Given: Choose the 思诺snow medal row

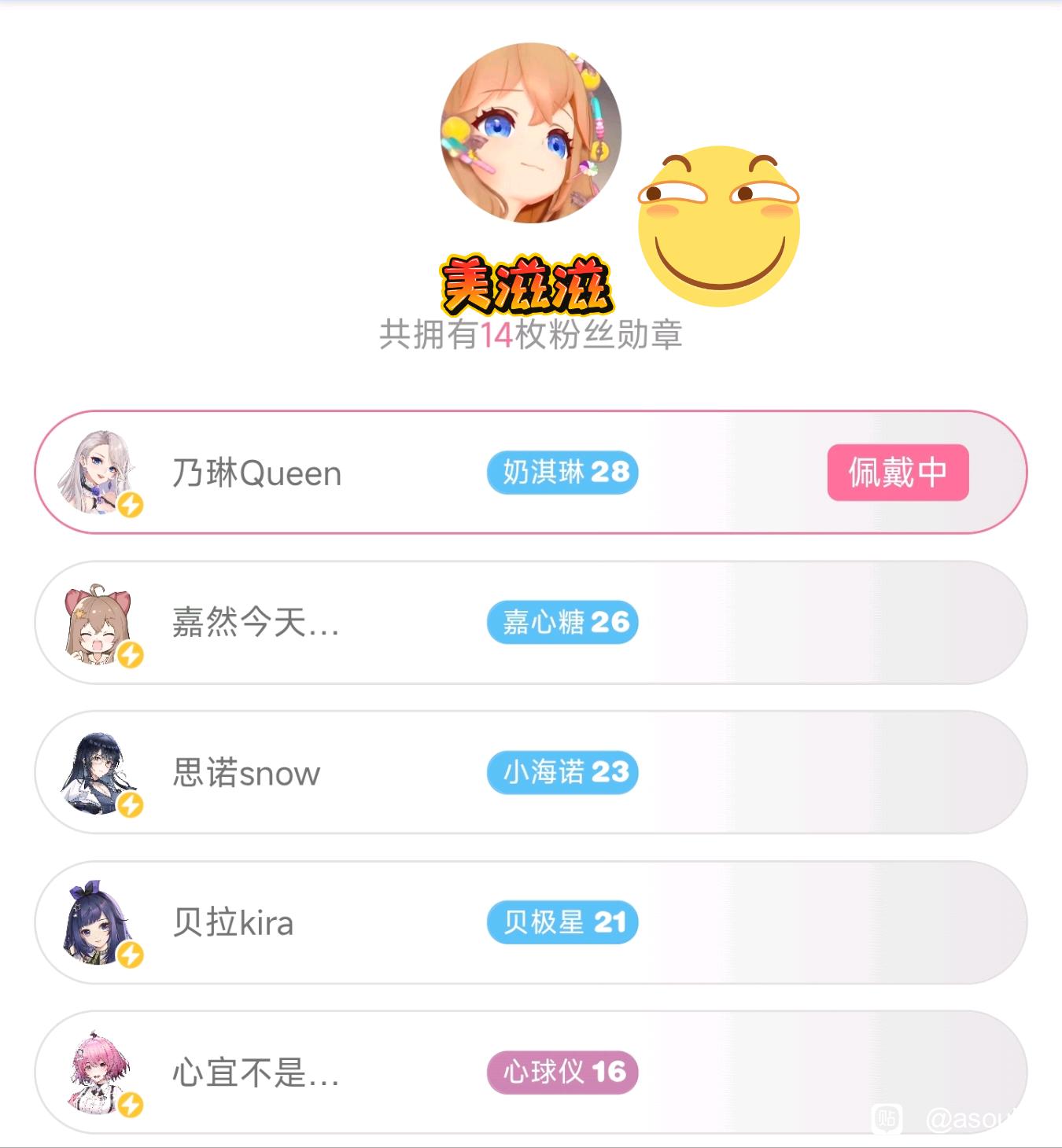Looking at the screenshot, I should (531, 772).
